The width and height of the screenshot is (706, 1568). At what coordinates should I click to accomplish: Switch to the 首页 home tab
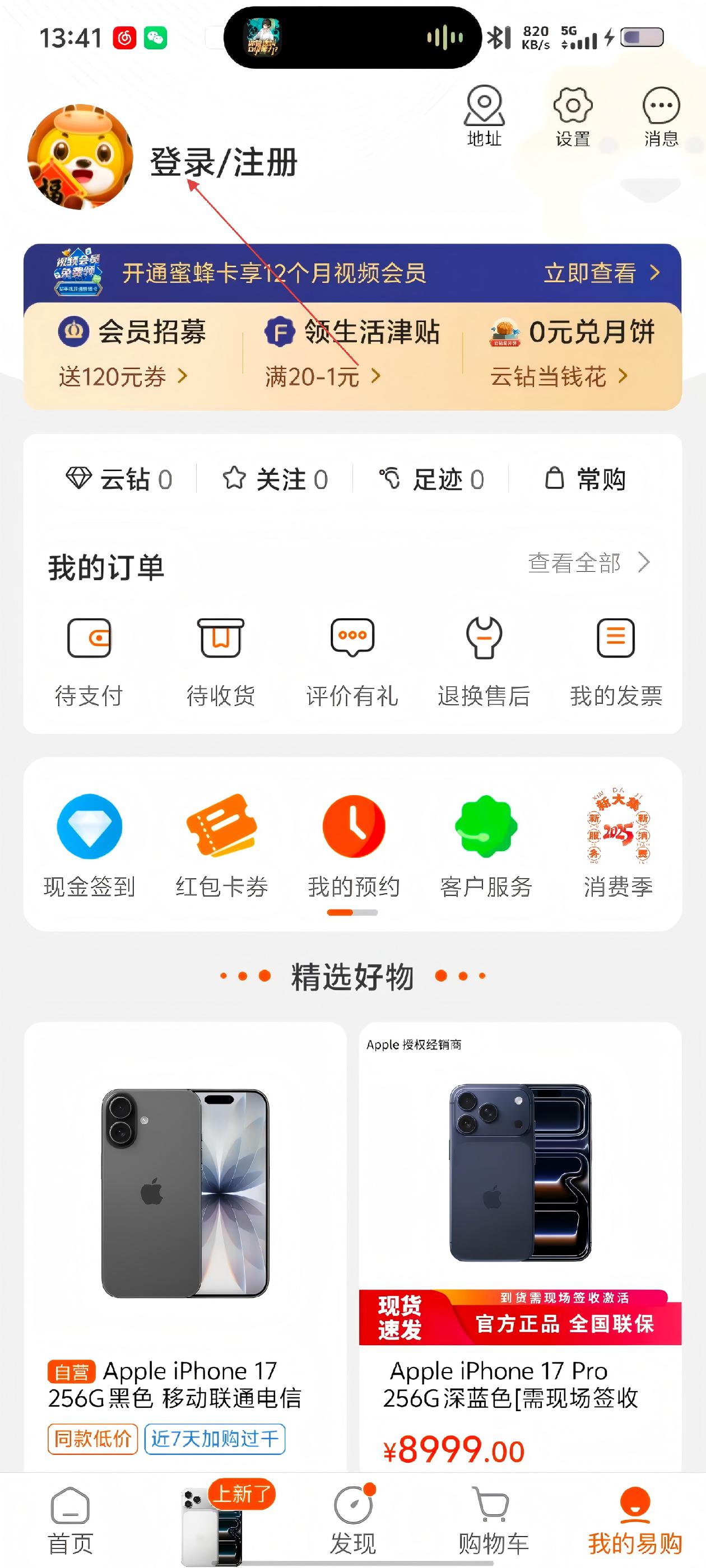70,1520
